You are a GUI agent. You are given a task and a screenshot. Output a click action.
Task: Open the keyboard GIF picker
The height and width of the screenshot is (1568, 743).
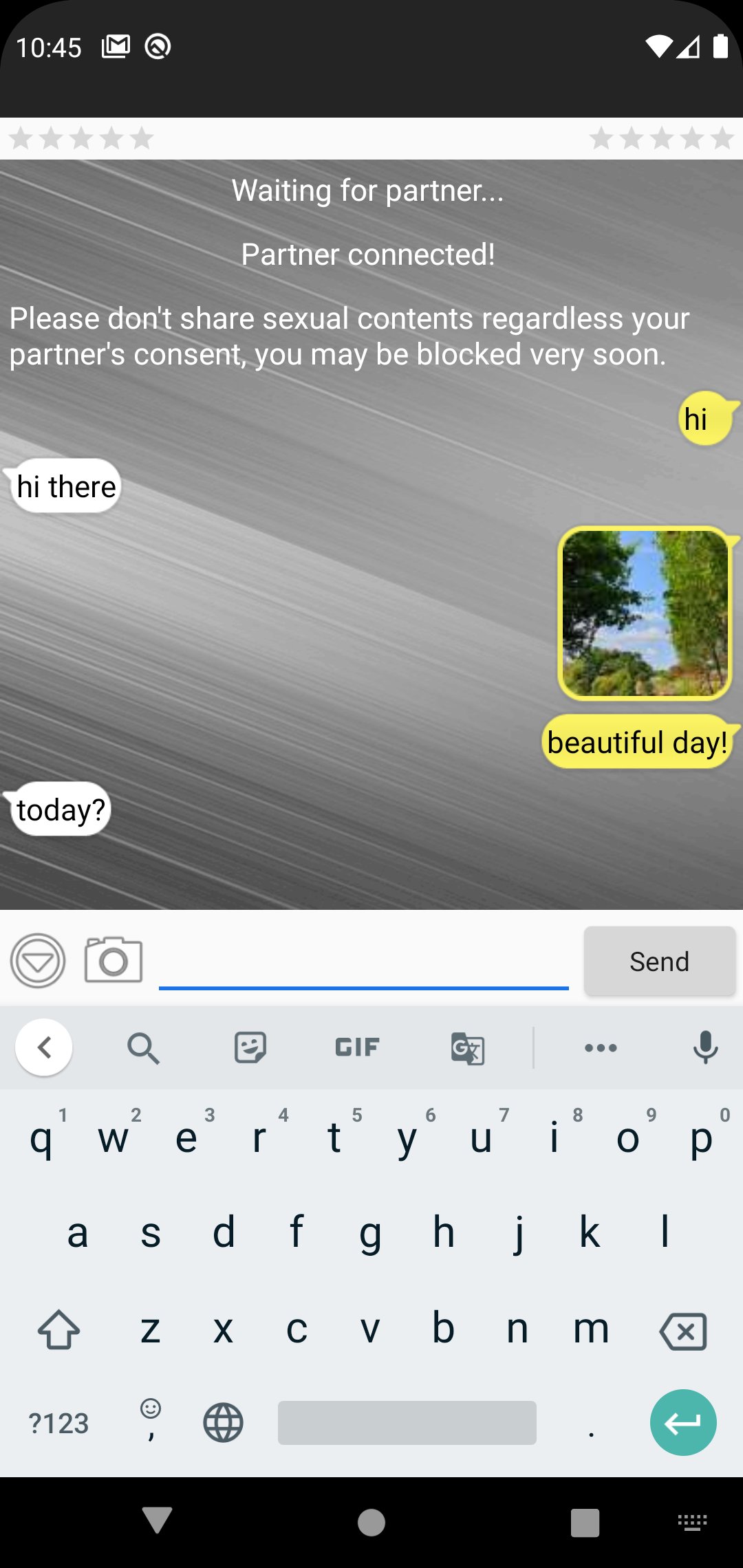(x=356, y=1047)
